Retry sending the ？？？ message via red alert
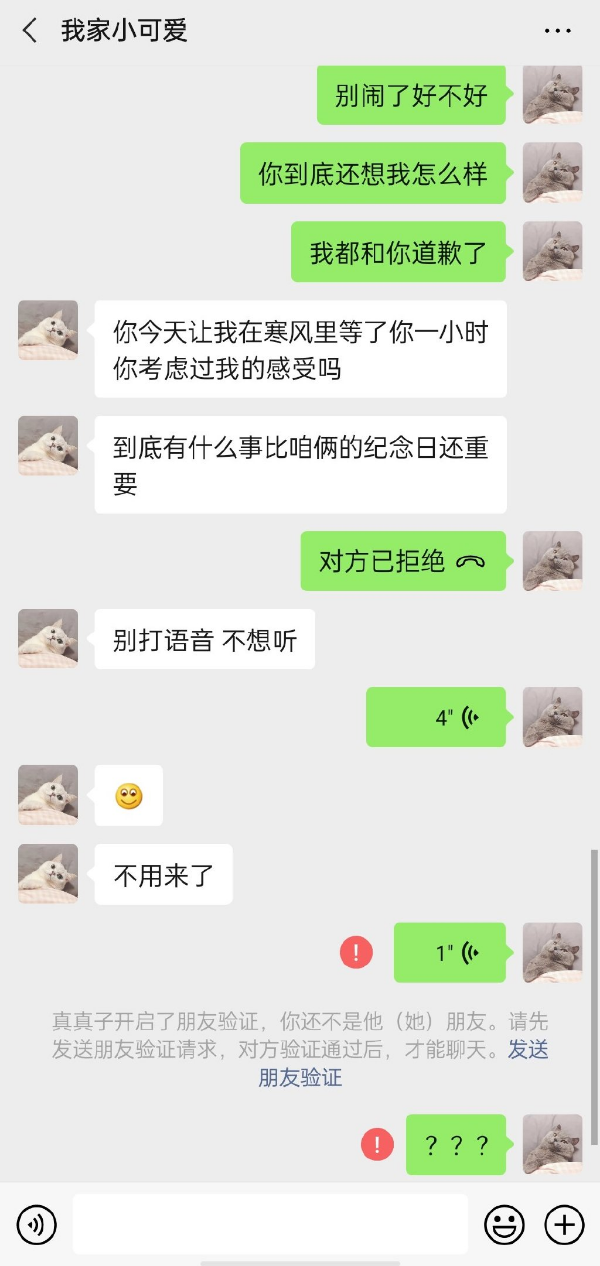The width and height of the screenshot is (600, 1266). click(377, 1144)
